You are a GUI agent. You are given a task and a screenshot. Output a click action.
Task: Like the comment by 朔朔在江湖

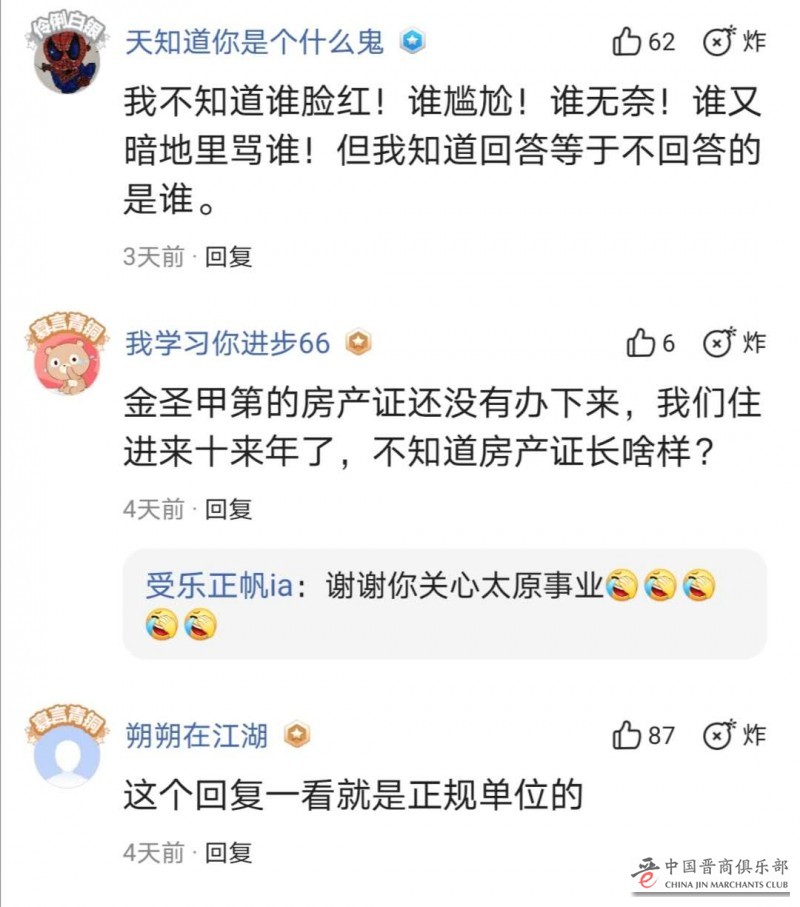(x=628, y=736)
